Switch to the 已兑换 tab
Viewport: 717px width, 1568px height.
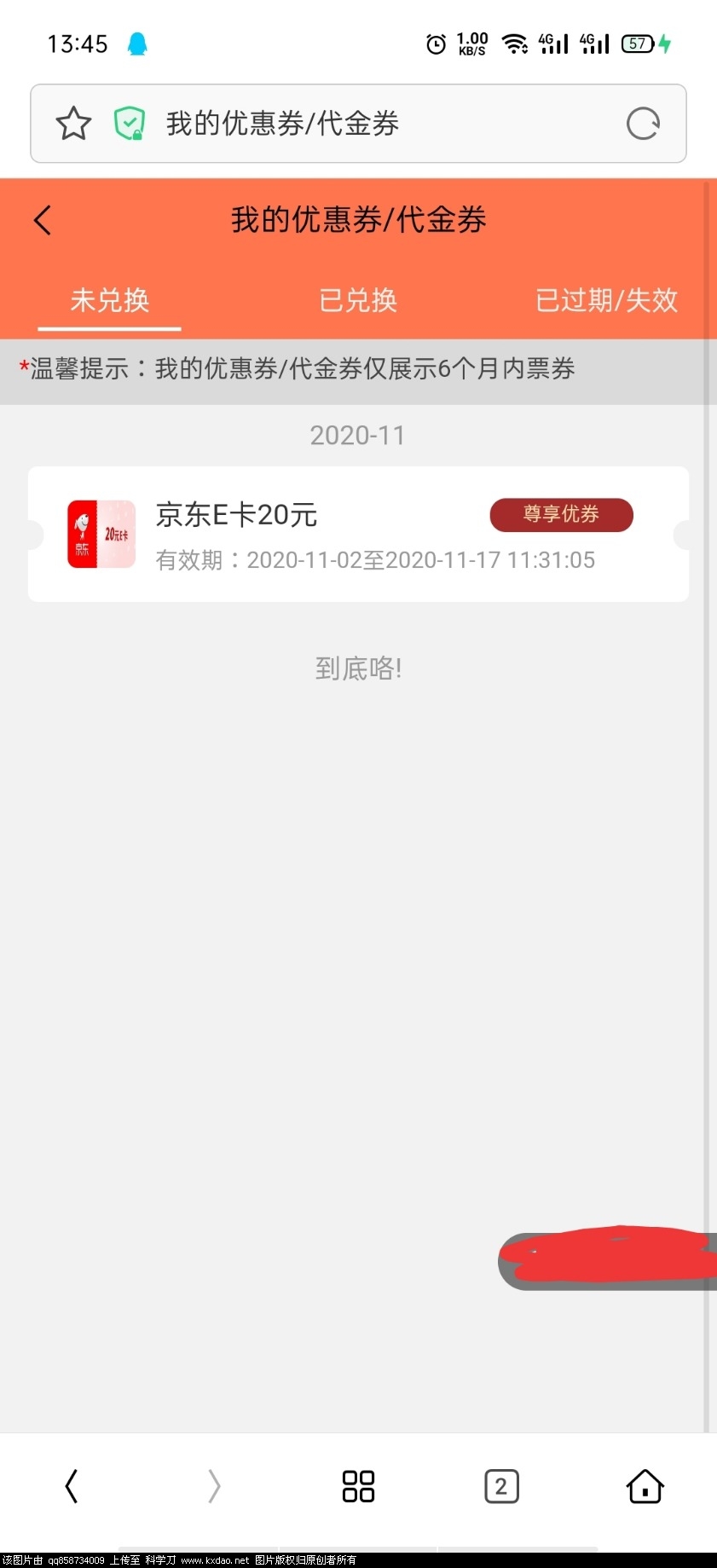coord(358,300)
